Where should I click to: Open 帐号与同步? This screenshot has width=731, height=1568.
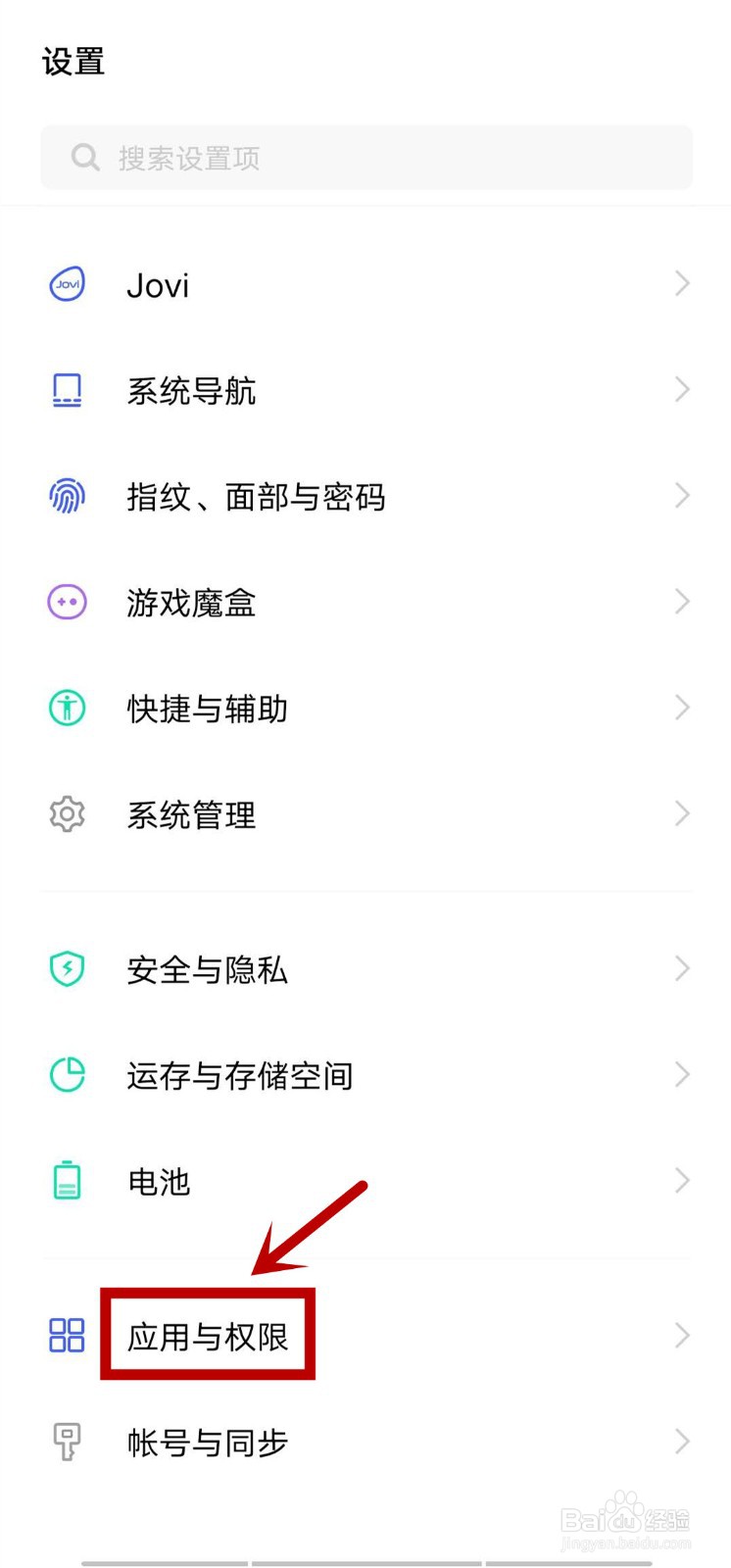pyautogui.click(x=365, y=1442)
